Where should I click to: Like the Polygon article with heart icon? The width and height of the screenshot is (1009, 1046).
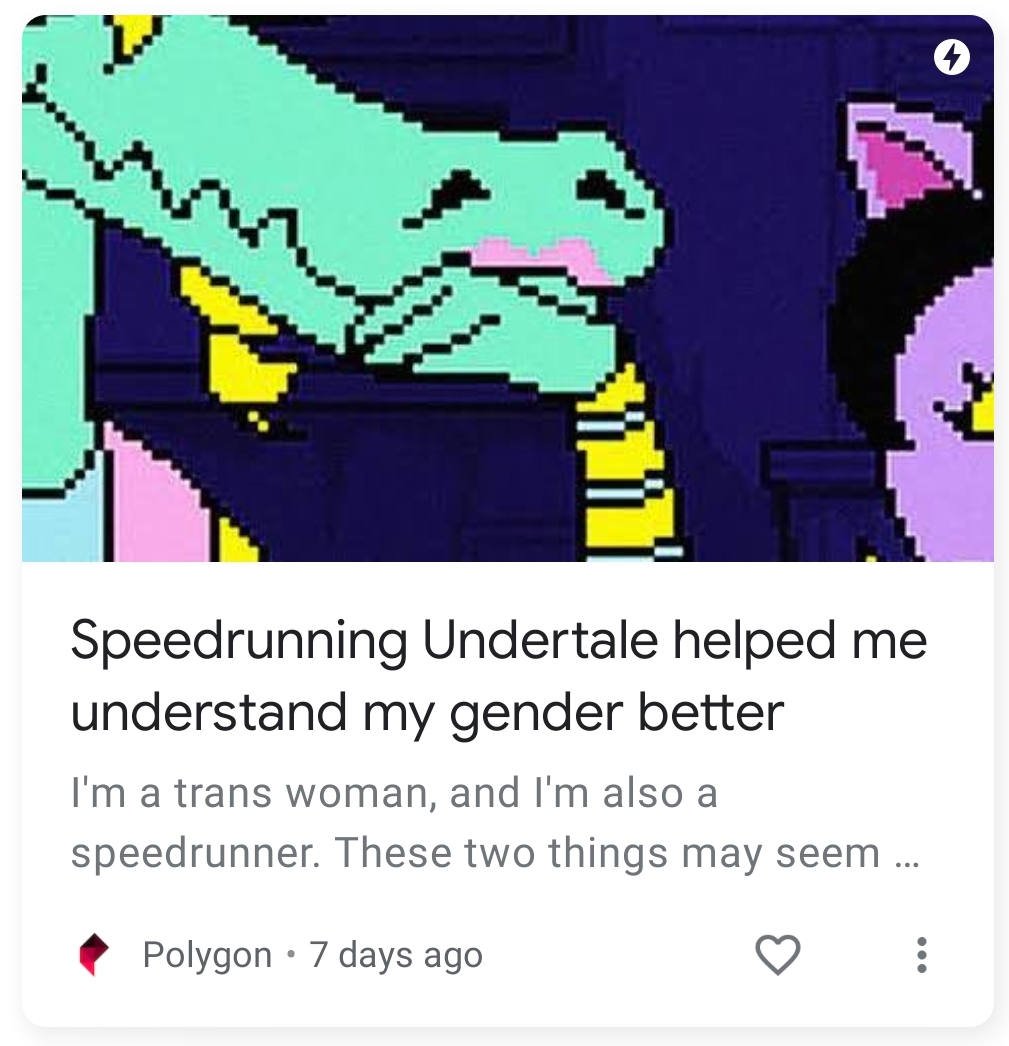pyautogui.click(x=778, y=954)
